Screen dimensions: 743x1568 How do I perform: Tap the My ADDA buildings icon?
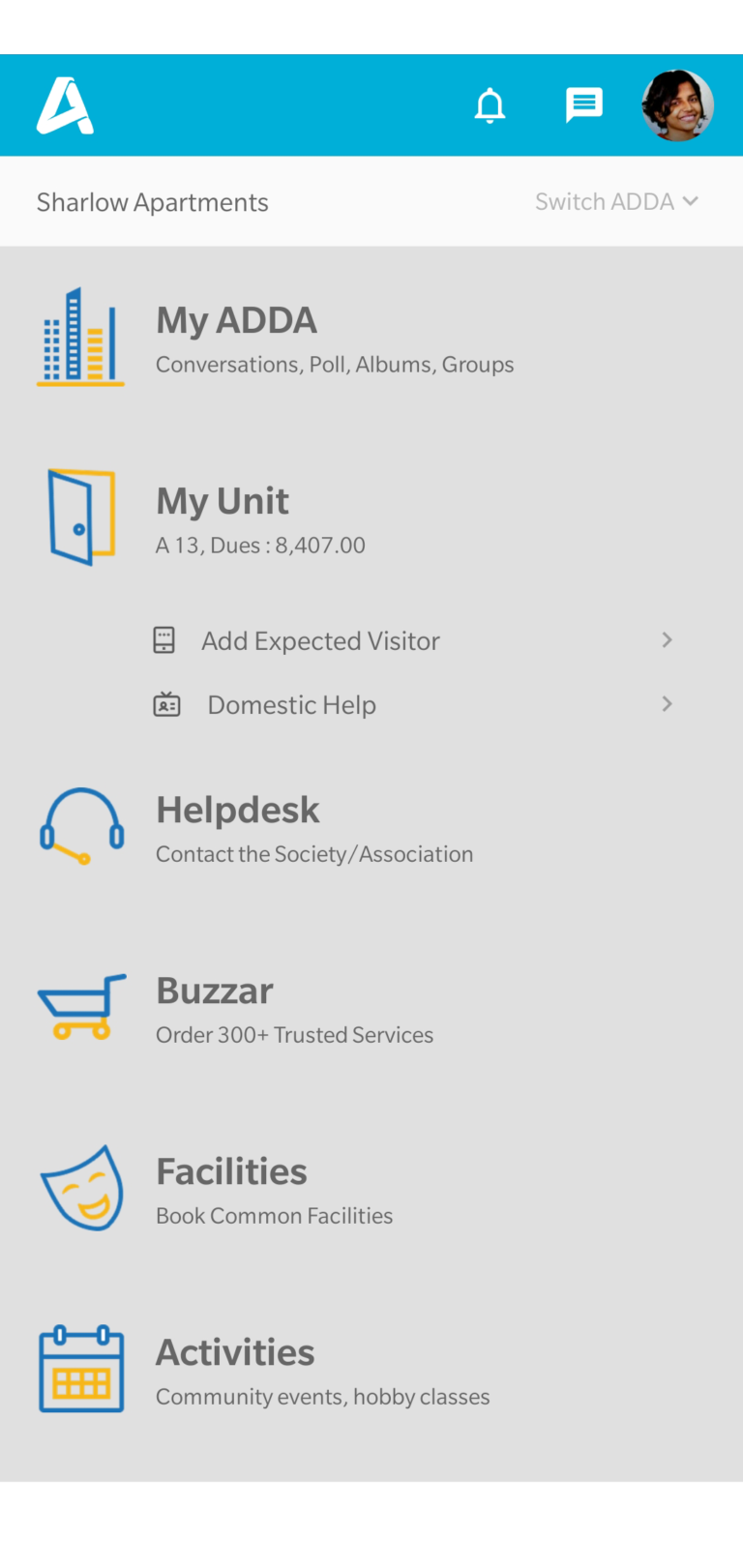[x=81, y=336]
